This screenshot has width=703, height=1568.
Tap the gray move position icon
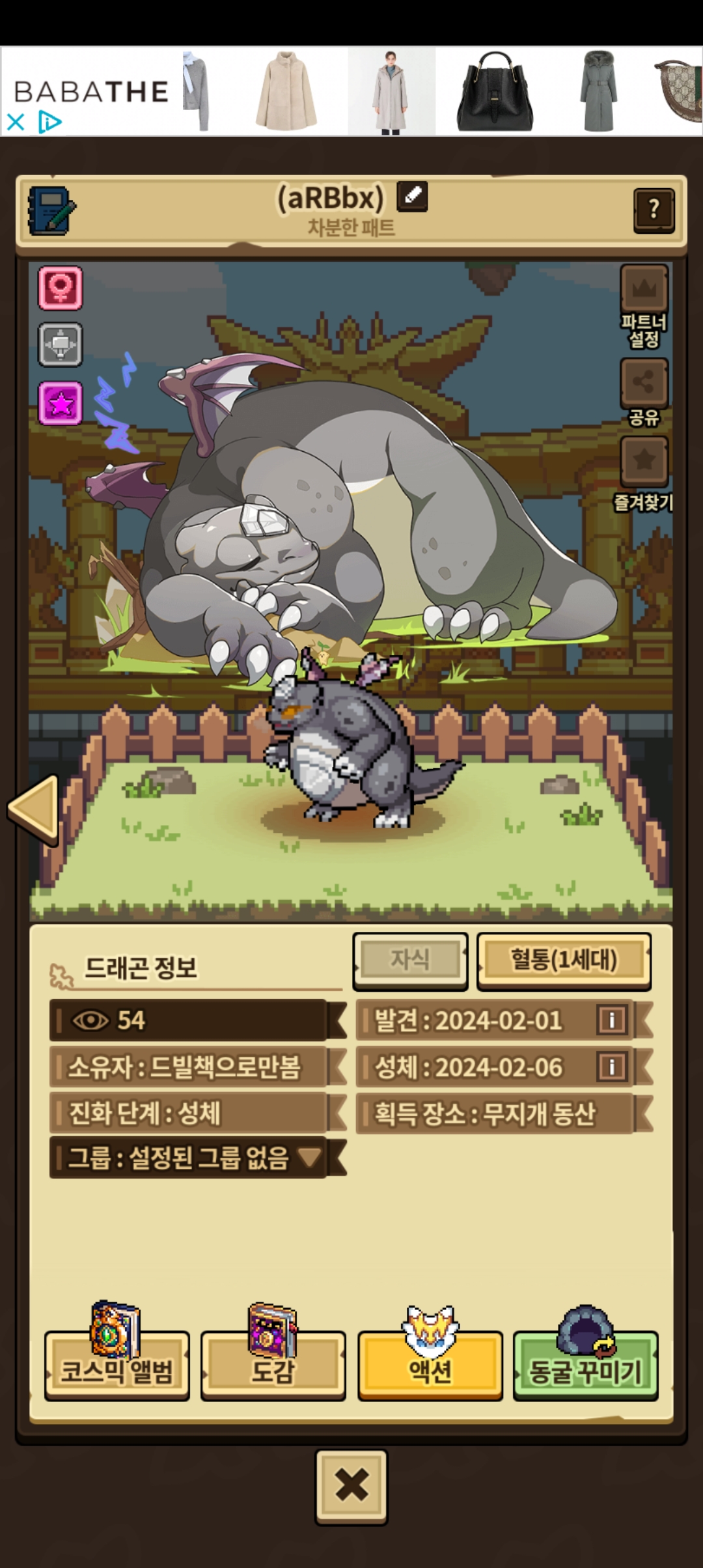click(61, 344)
